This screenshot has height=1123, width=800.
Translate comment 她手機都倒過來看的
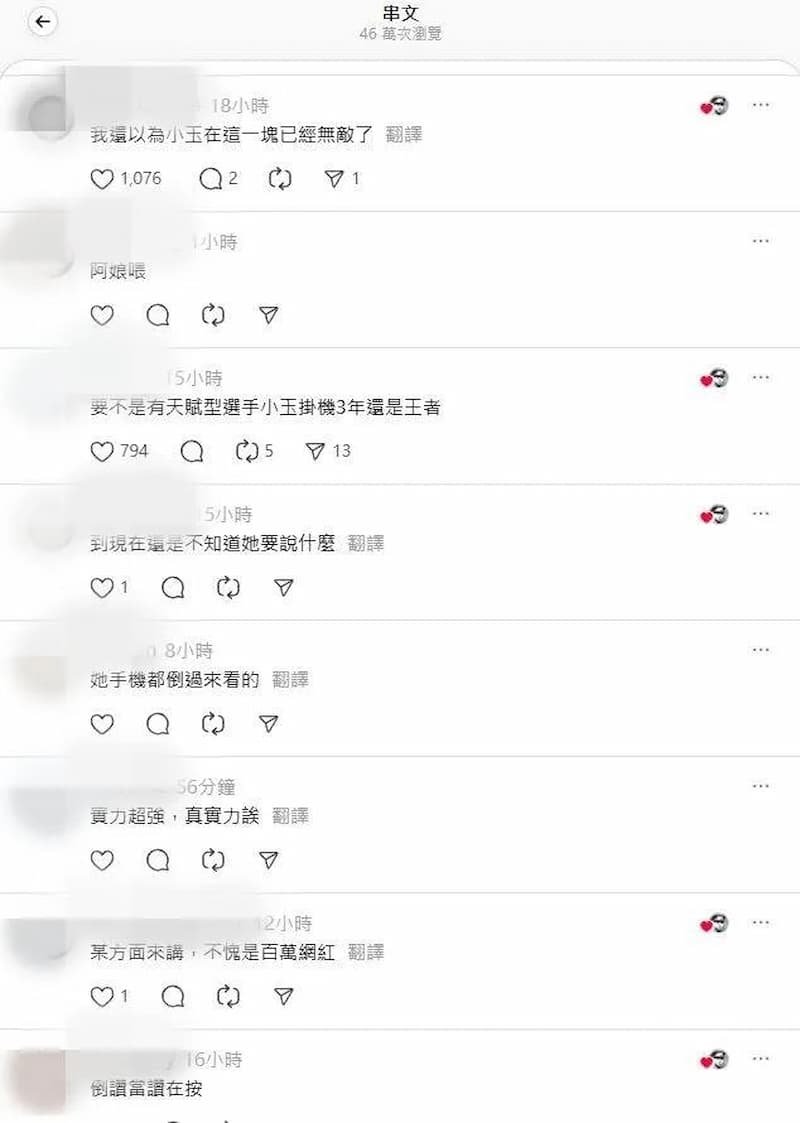point(290,680)
